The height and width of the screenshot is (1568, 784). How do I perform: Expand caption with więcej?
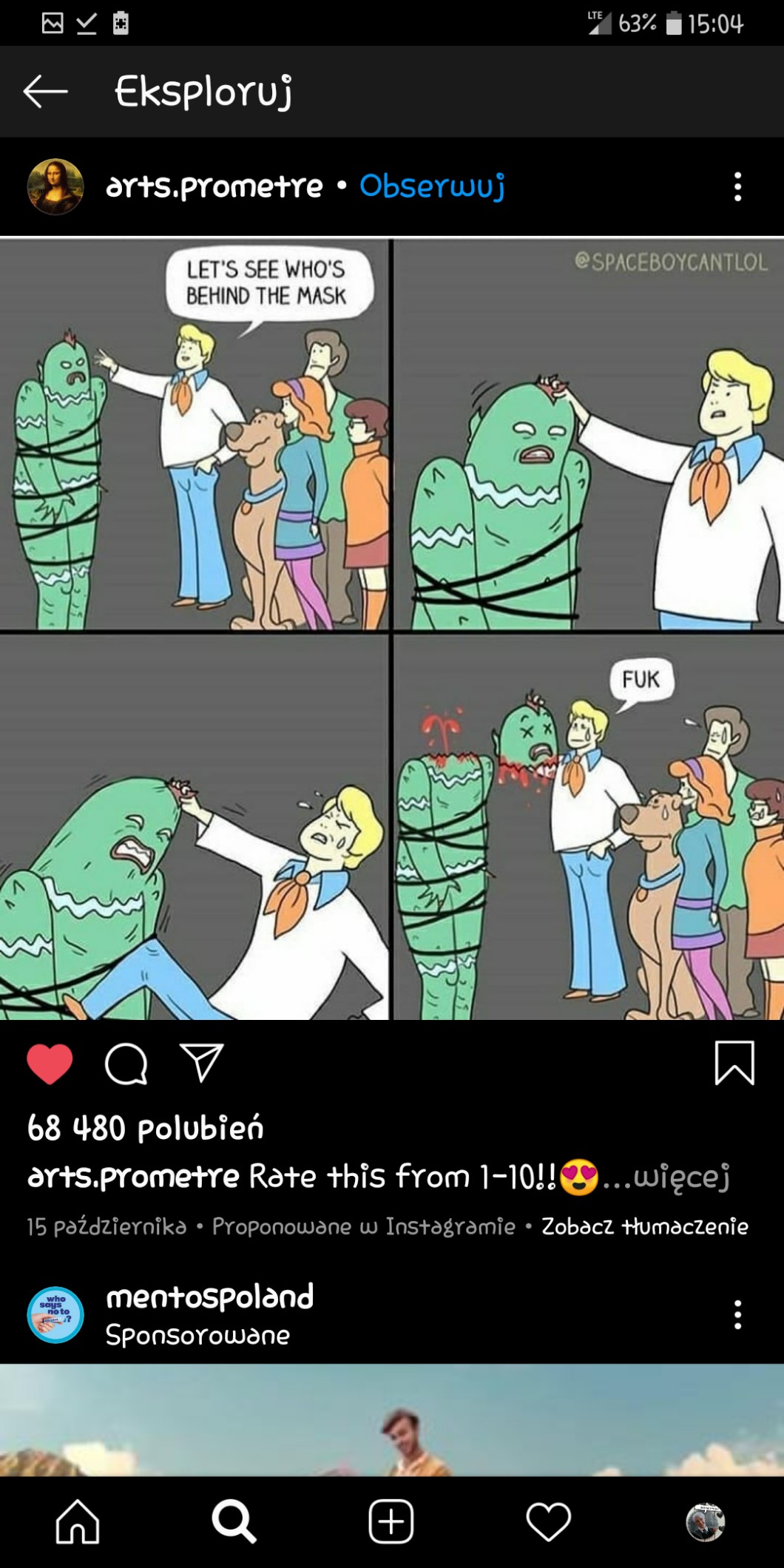point(680,1176)
